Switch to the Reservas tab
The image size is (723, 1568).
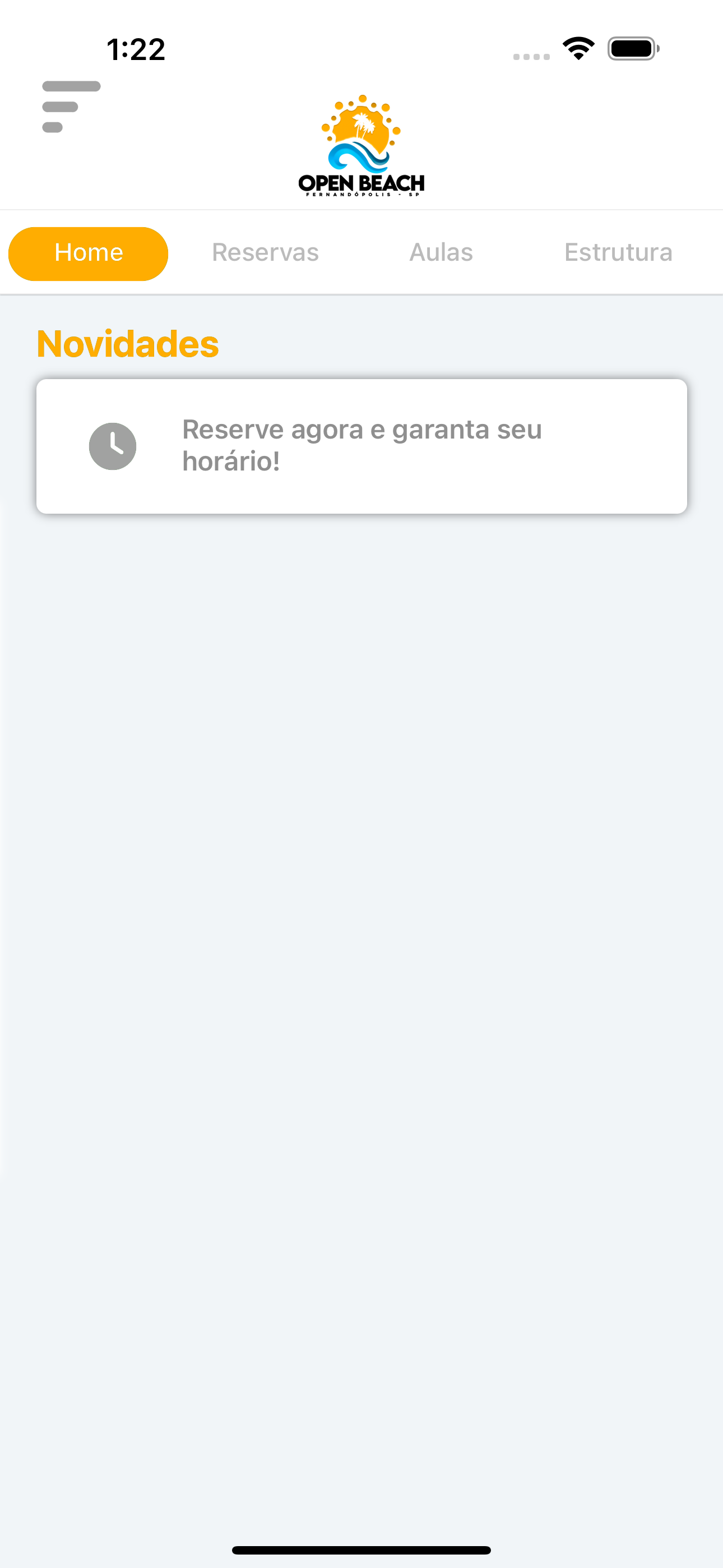point(265,252)
